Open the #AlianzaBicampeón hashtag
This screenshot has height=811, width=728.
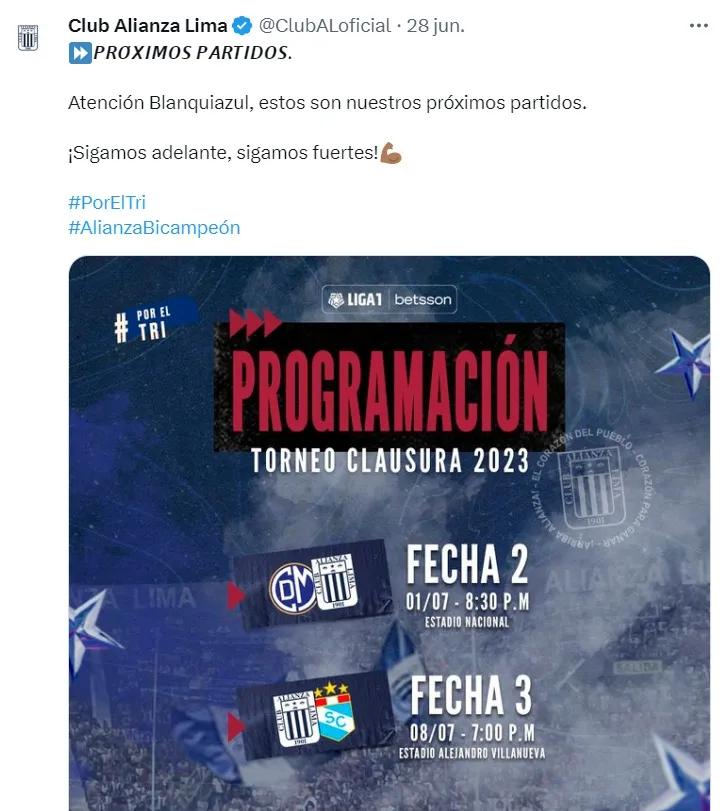pyautogui.click(x=154, y=228)
